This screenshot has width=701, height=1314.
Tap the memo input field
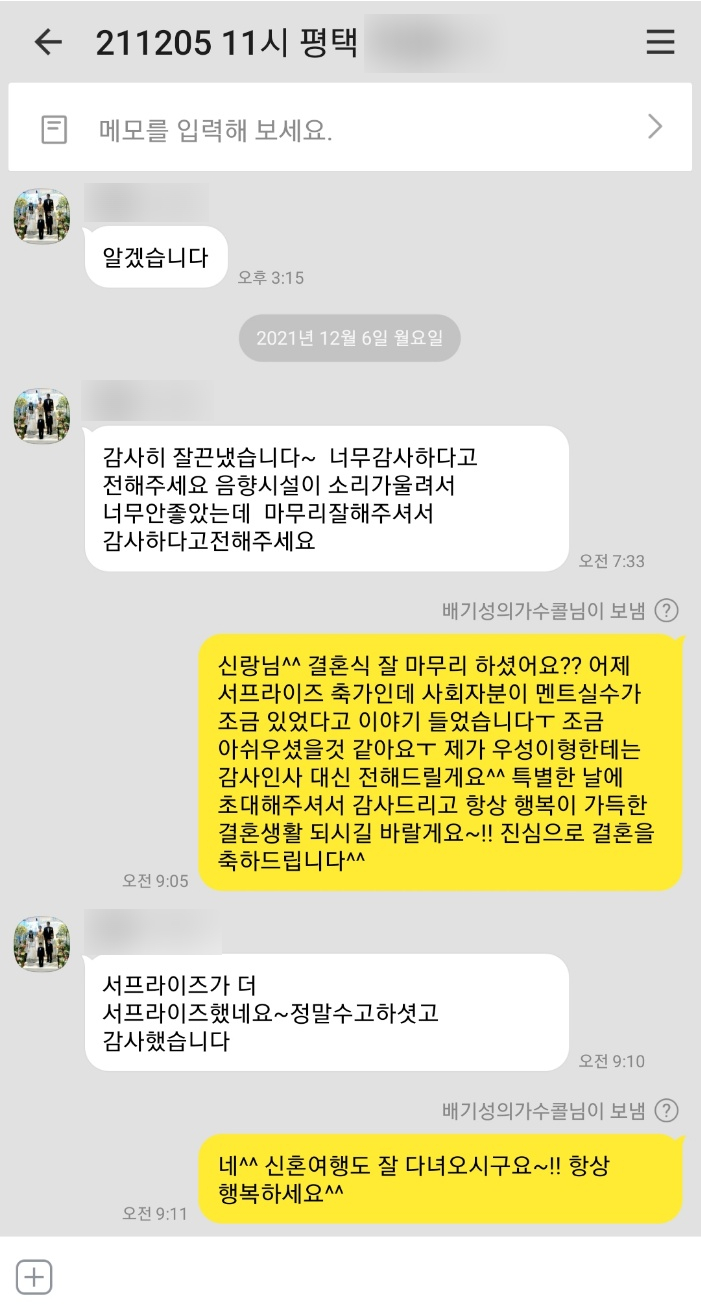click(x=330, y=128)
